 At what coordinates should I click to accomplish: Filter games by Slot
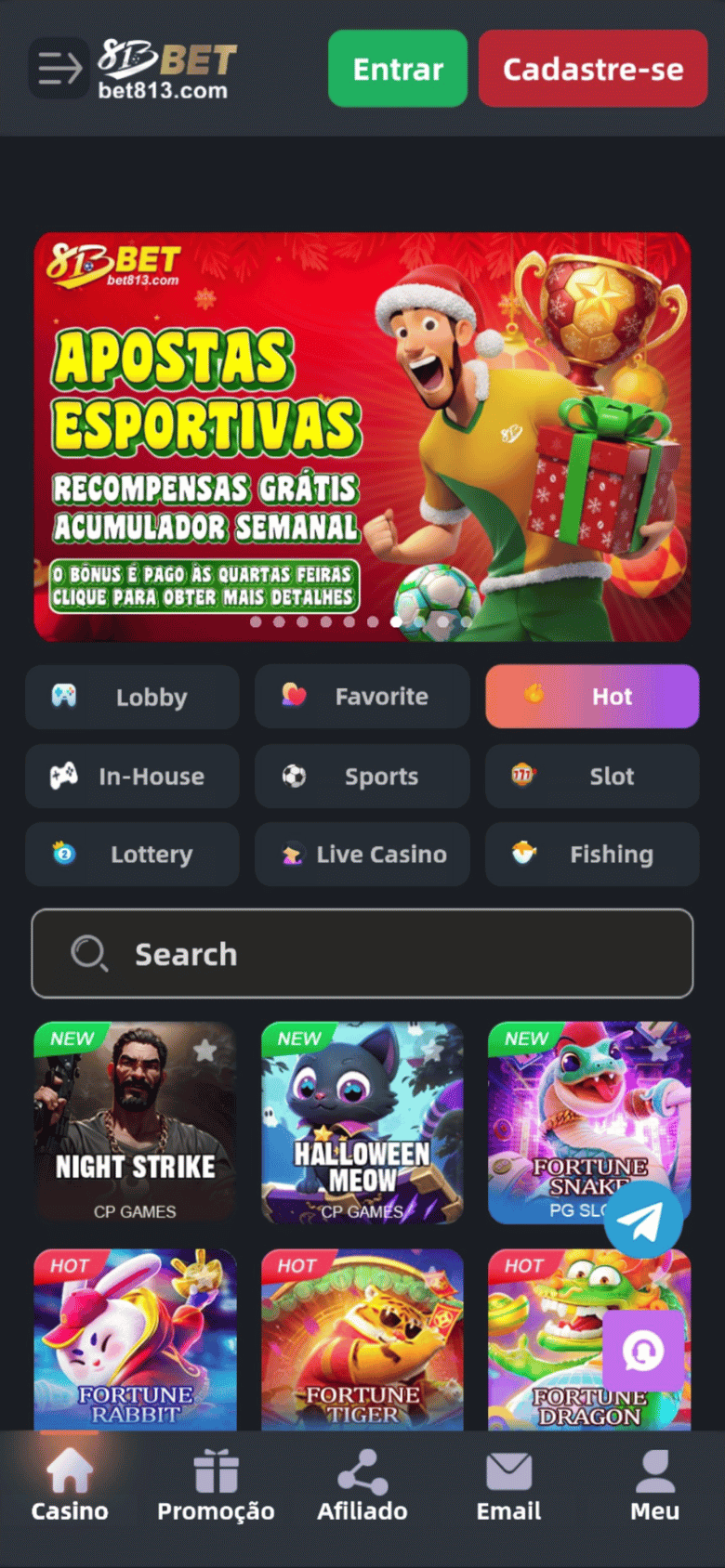pyautogui.click(x=592, y=777)
